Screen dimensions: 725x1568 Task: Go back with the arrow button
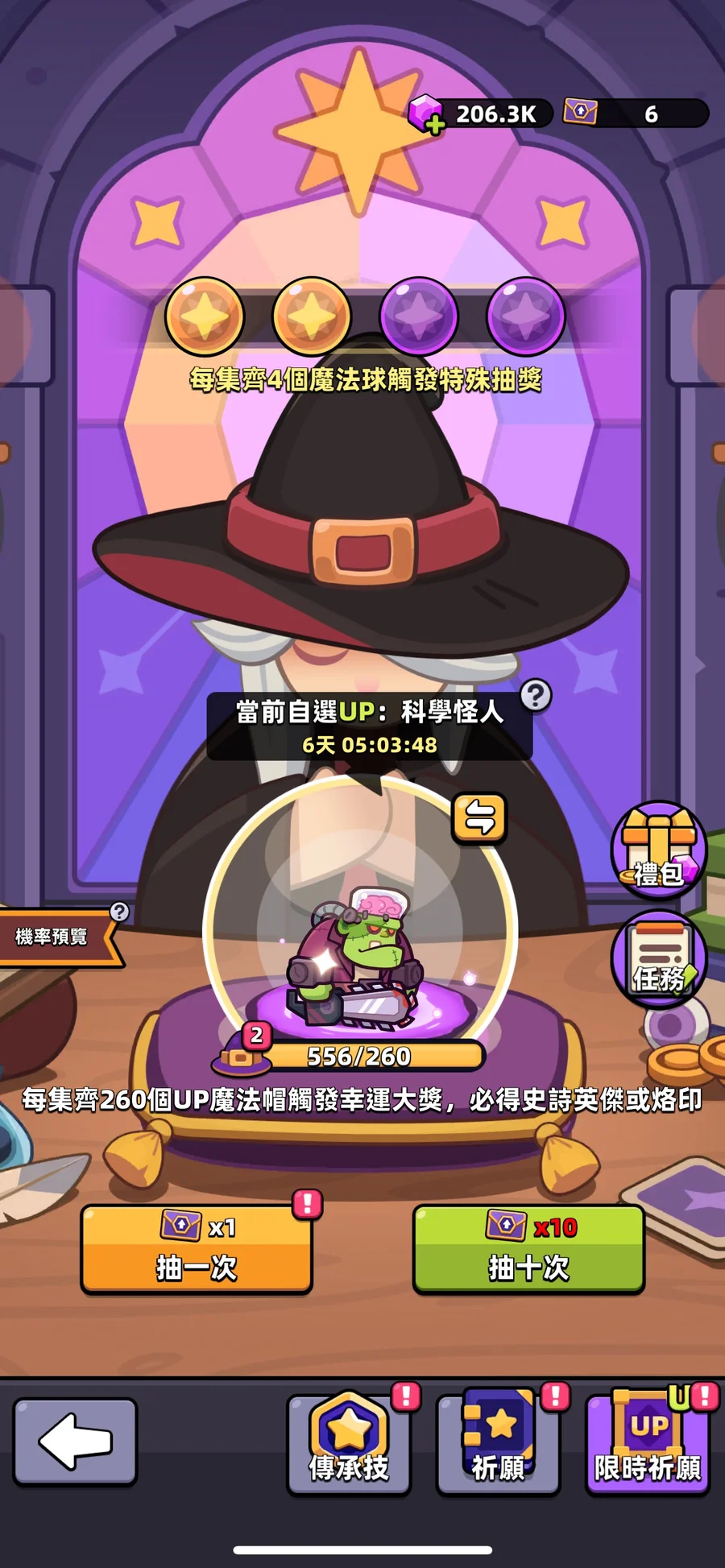point(75,1441)
